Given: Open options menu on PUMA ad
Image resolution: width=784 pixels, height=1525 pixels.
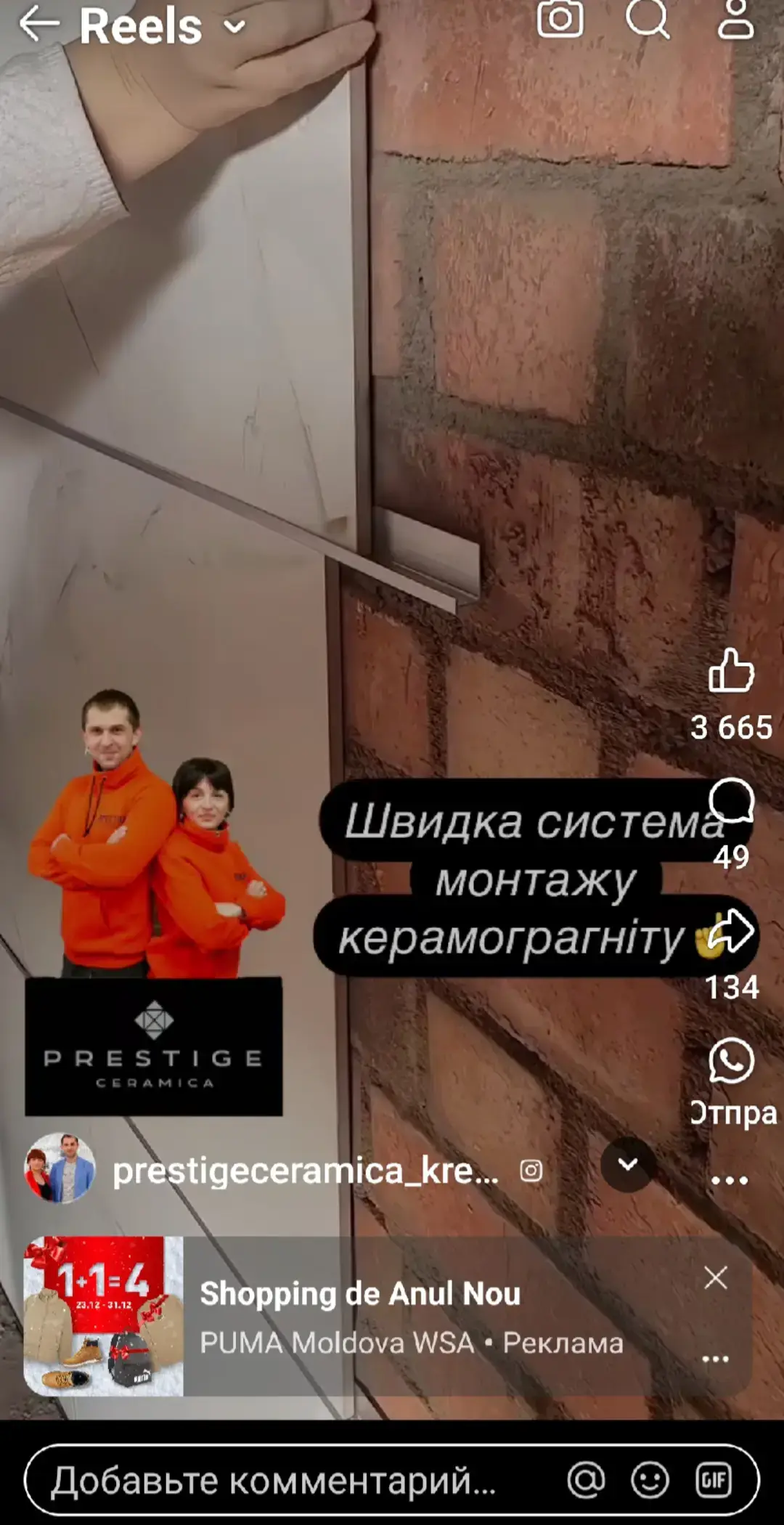Looking at the screenshot, I should pyautogui.click(x=716, y=1359).
